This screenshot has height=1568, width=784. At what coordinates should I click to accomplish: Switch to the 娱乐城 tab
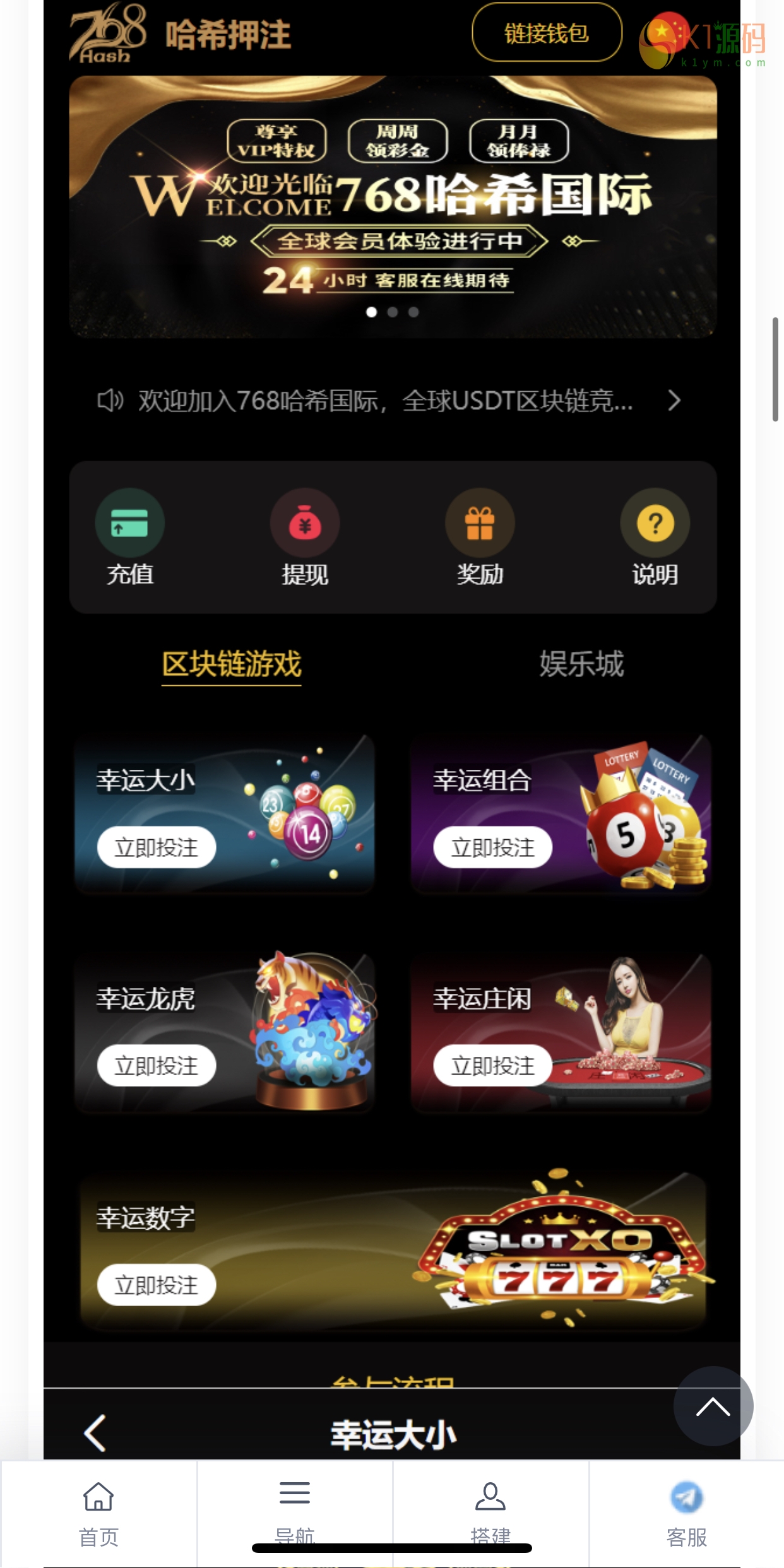point(581,664)
